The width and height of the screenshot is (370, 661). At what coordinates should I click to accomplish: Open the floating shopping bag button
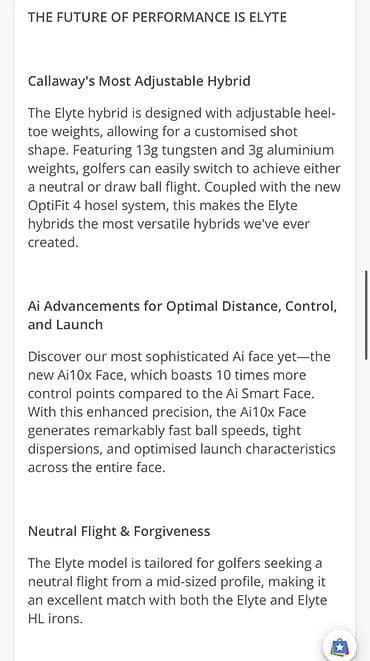tap(338, 646)
